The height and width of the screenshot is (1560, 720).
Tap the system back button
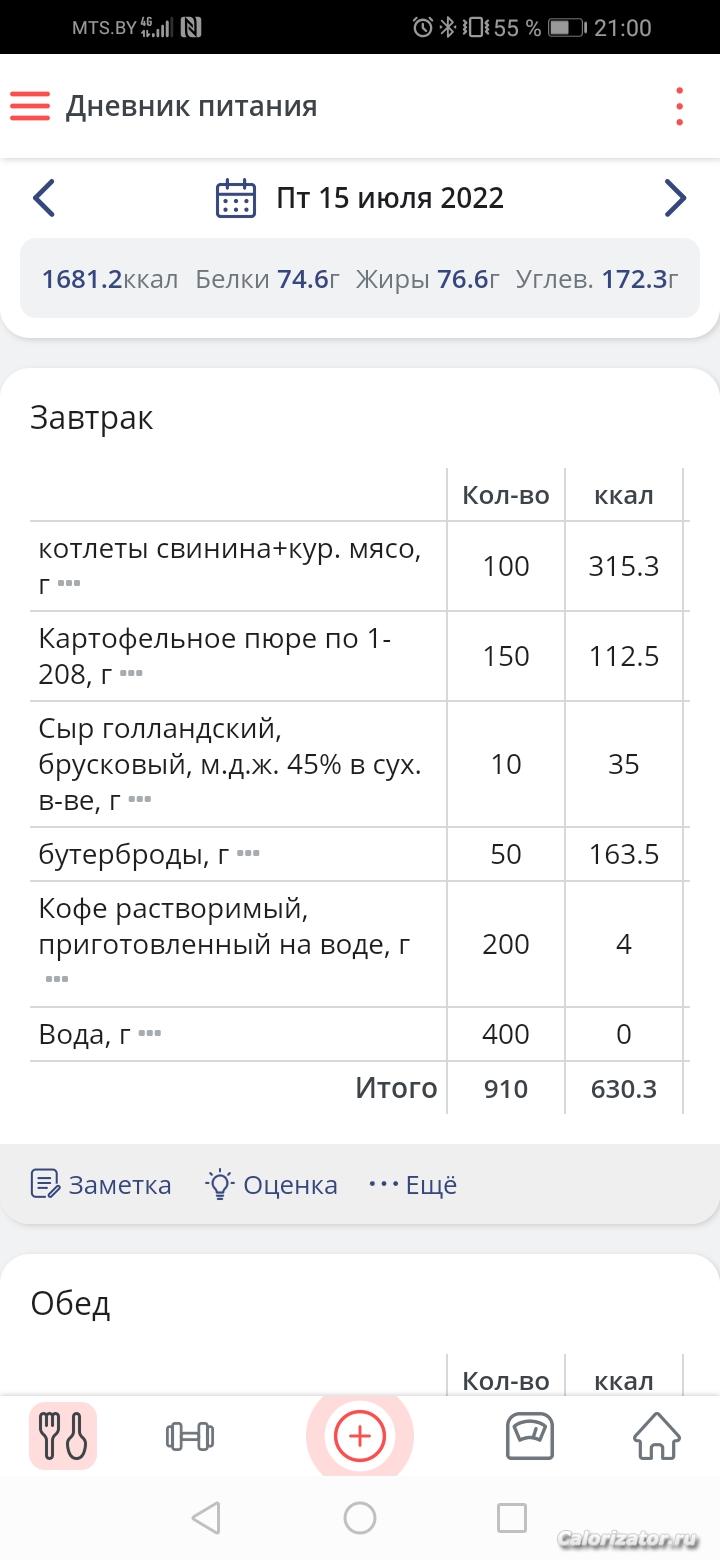[x=205, y=1518]
